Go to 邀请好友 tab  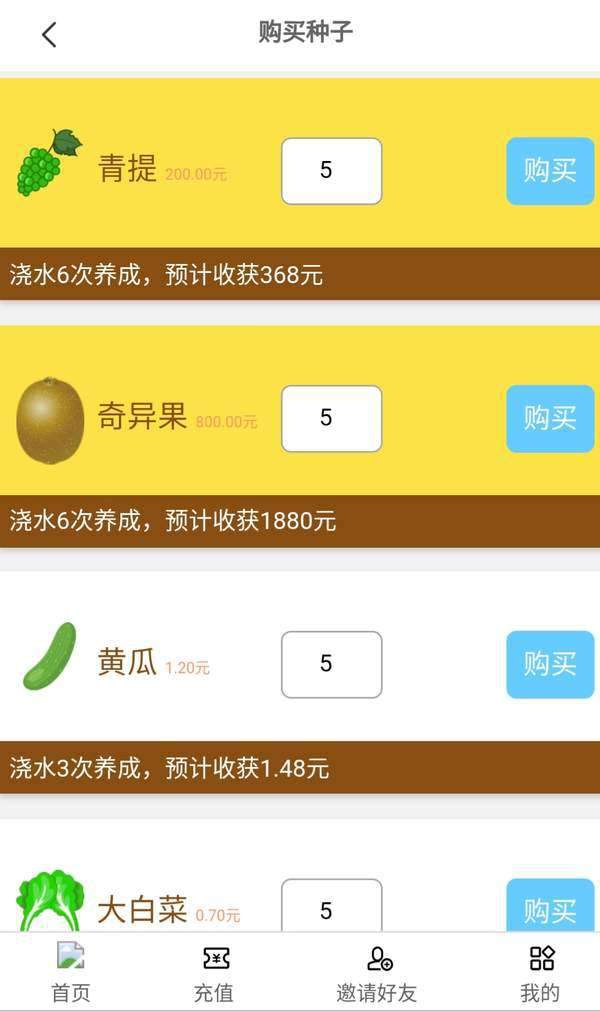click(x=377, y=972)
